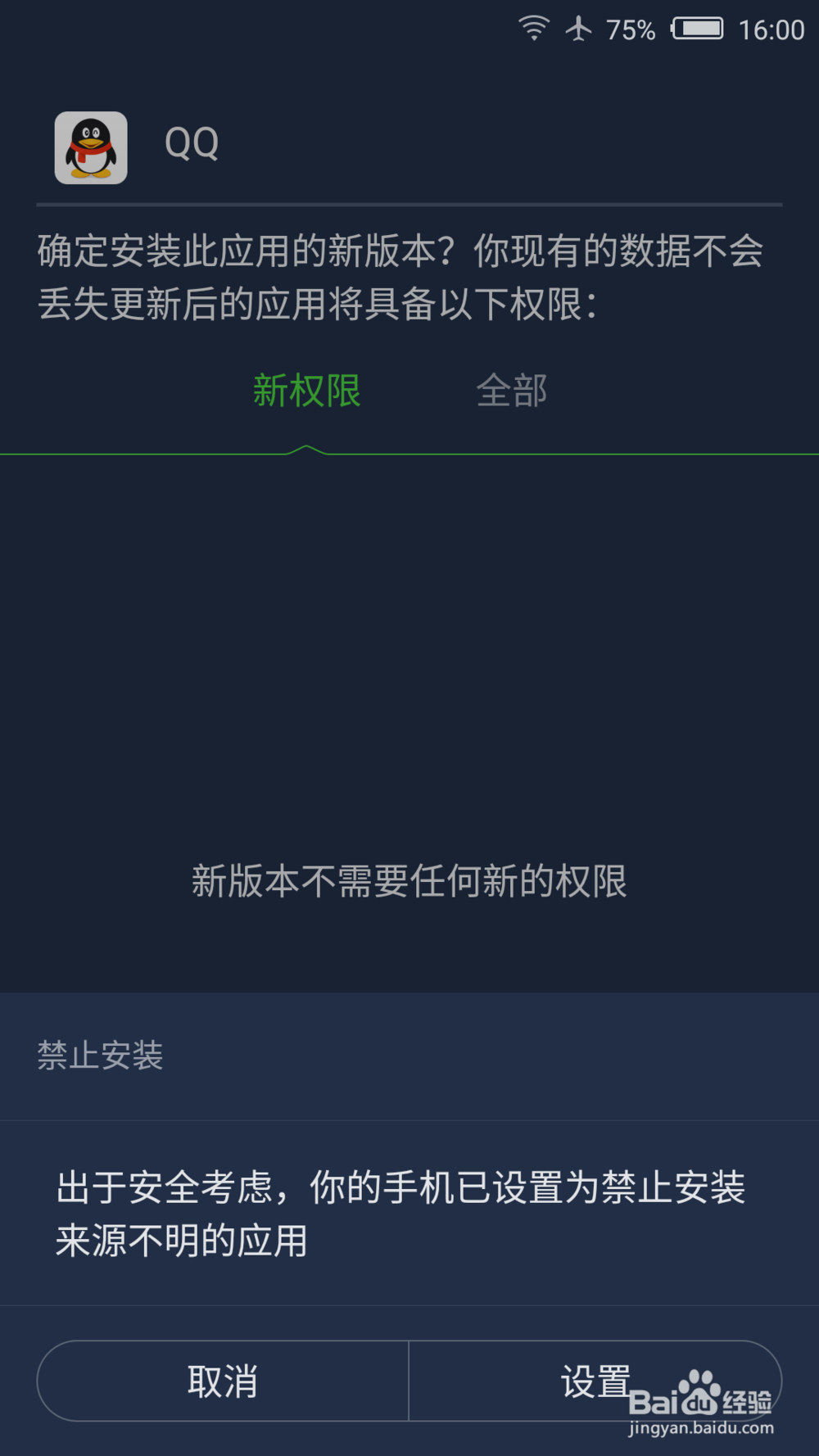Click the 新版本不需要任何新的权限 message

(409, 882)
